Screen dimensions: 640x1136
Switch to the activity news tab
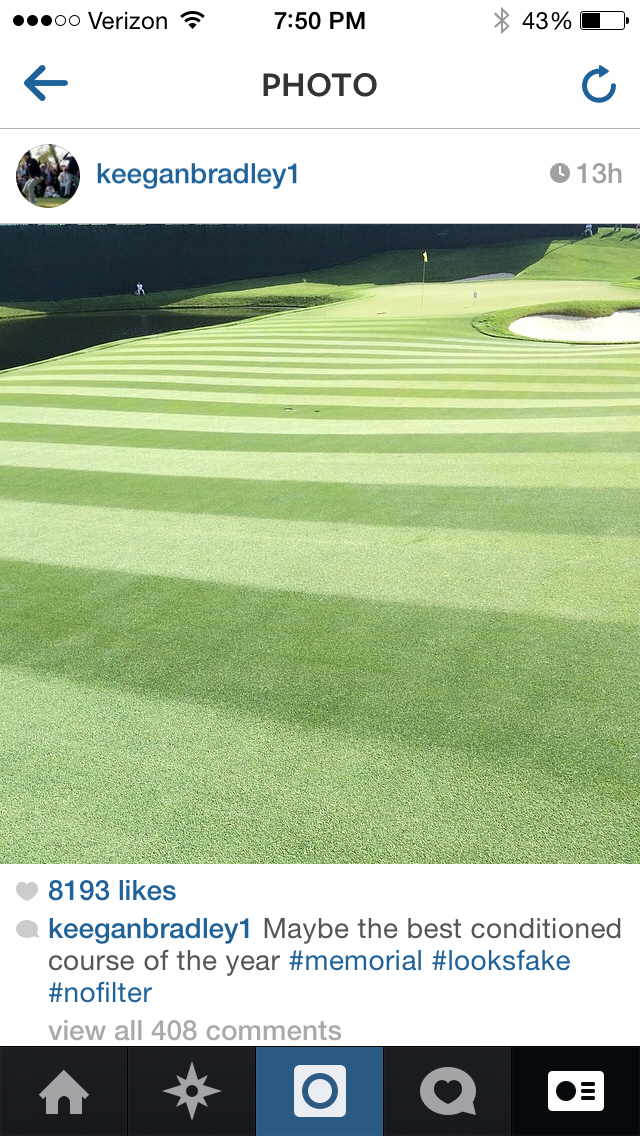[x=448, y=1091]
